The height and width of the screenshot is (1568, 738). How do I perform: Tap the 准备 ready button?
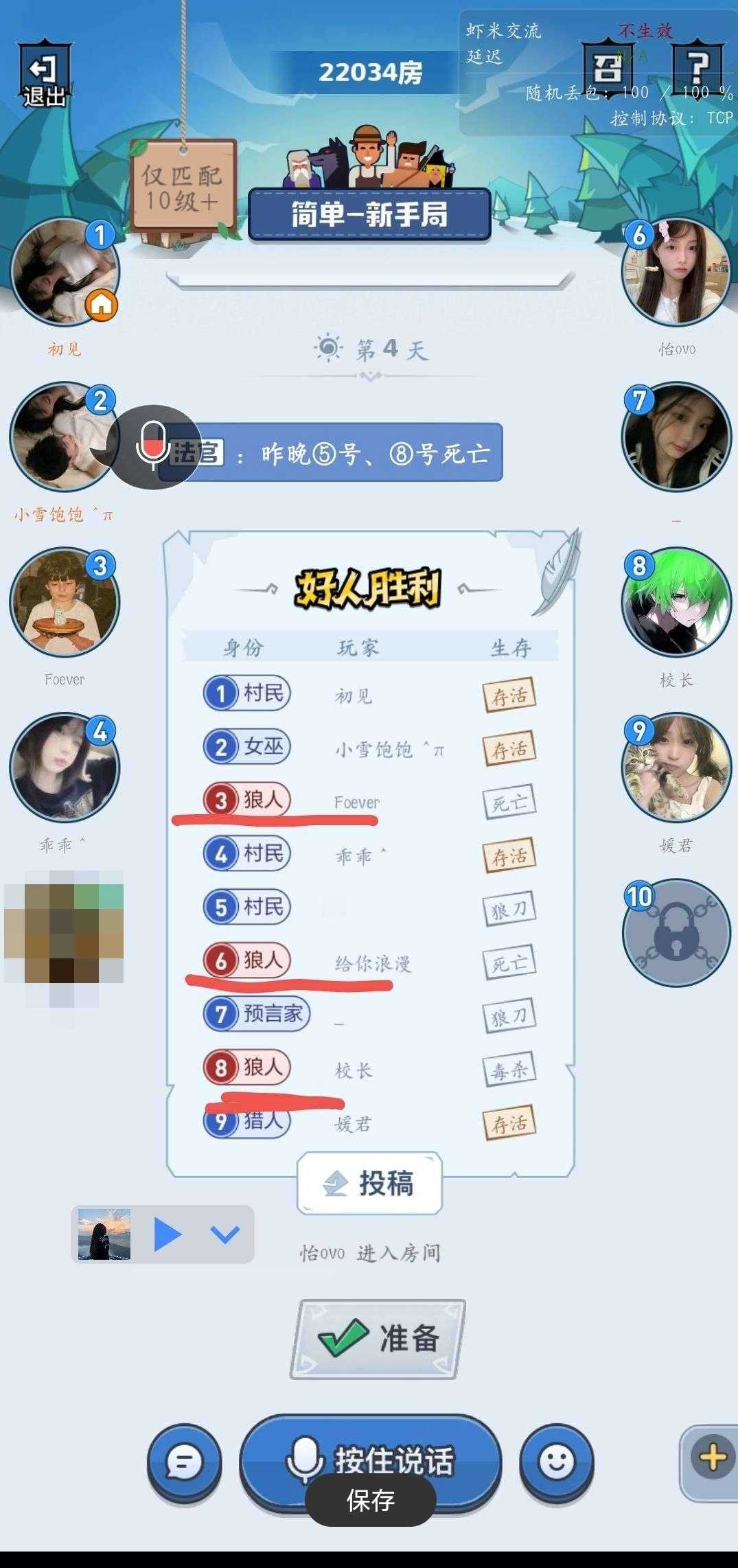(378, 1339)
